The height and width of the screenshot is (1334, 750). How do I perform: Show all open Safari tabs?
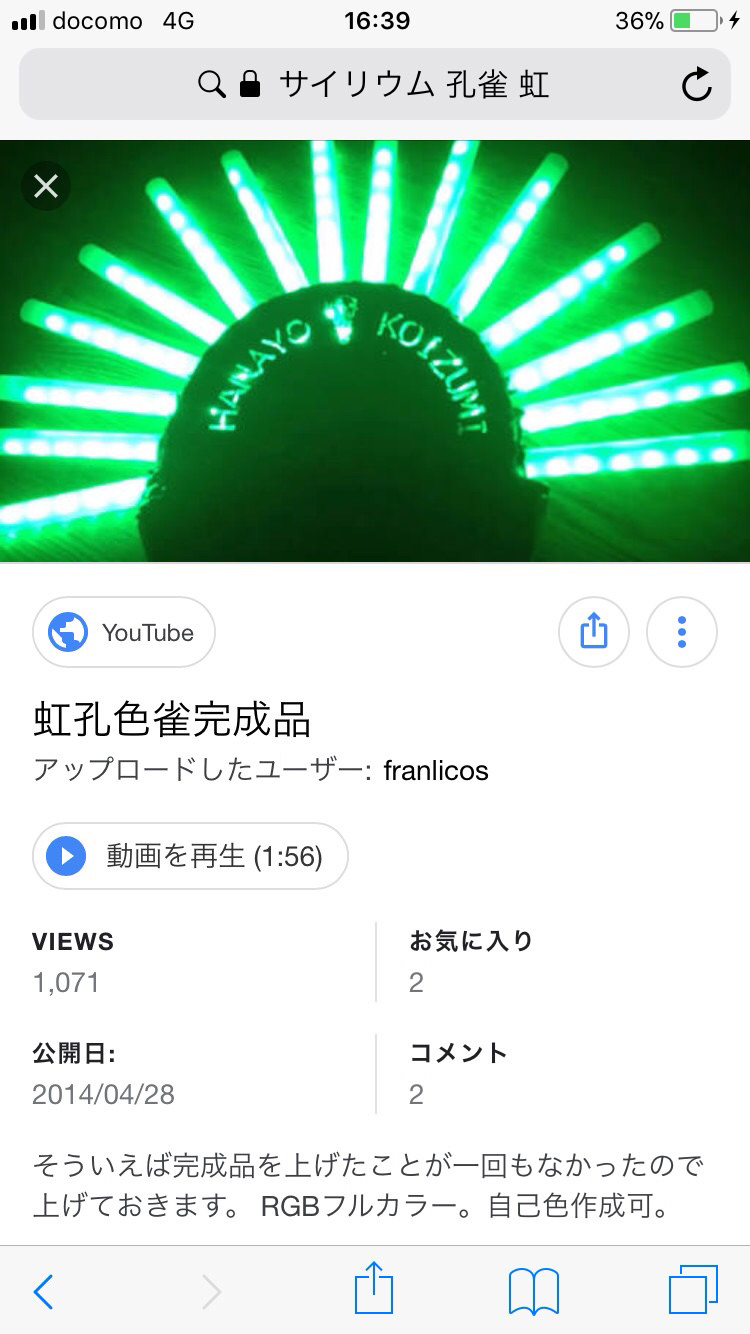pyautogui.click(x=692, y=1290)
